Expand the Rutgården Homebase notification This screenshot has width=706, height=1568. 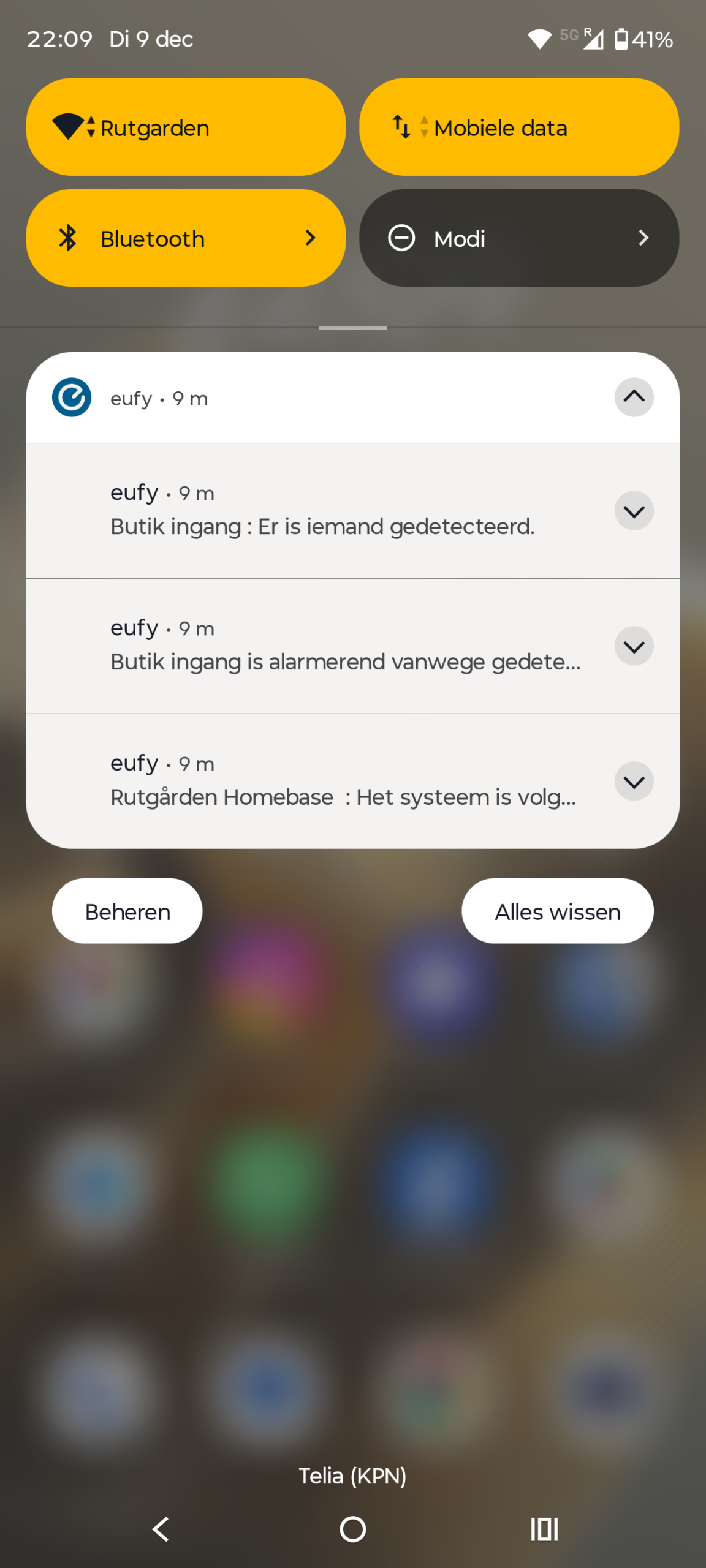[x=634, y=782]
